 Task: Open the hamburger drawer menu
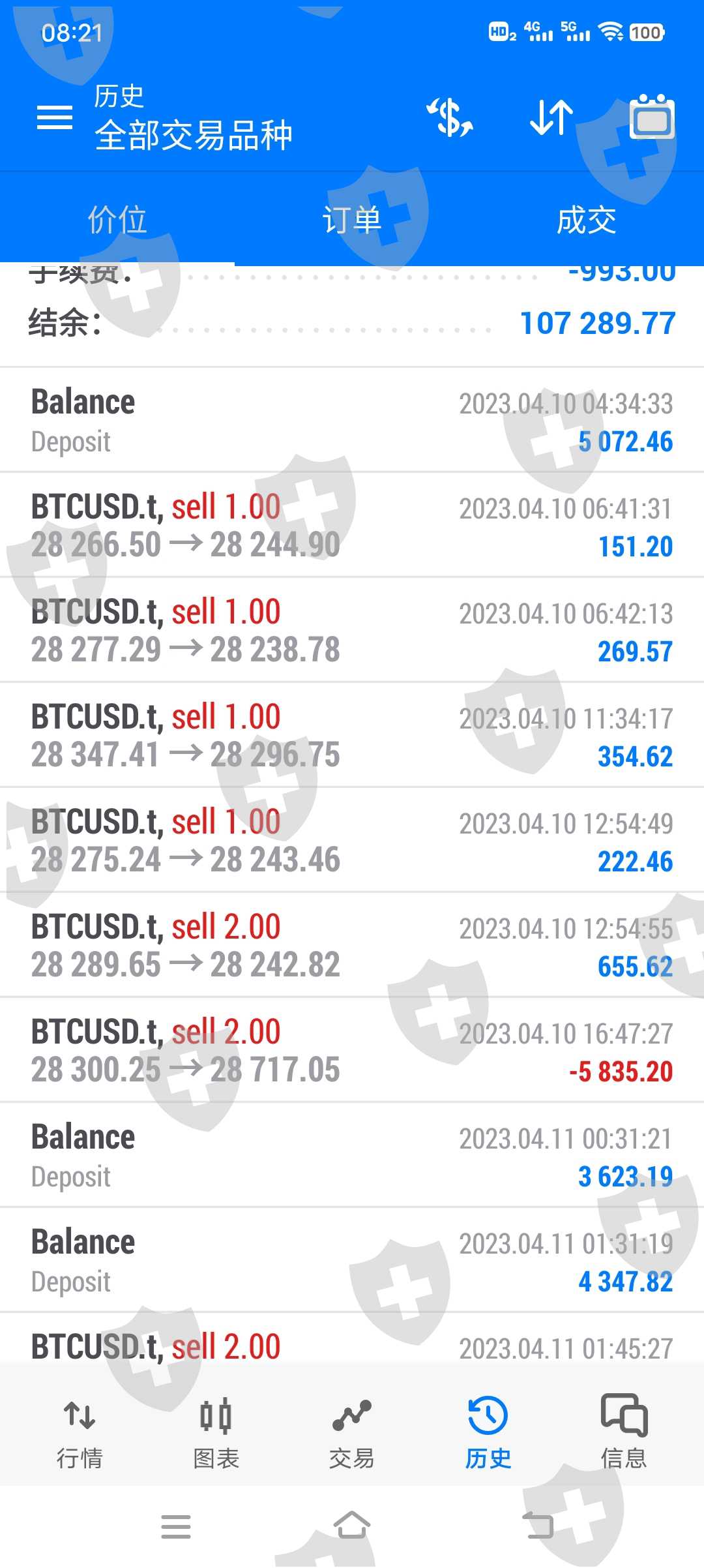pos(55,118)
